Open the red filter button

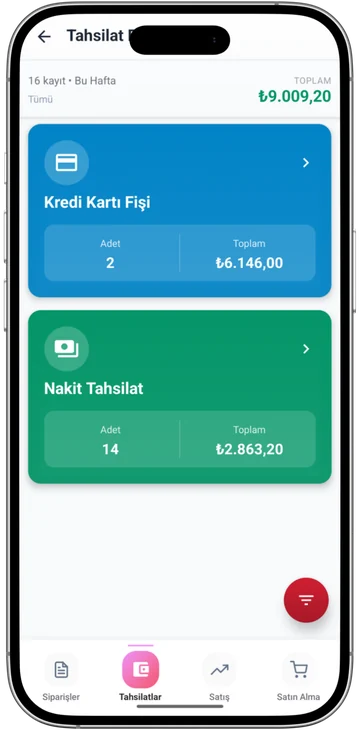pos(306,600)
